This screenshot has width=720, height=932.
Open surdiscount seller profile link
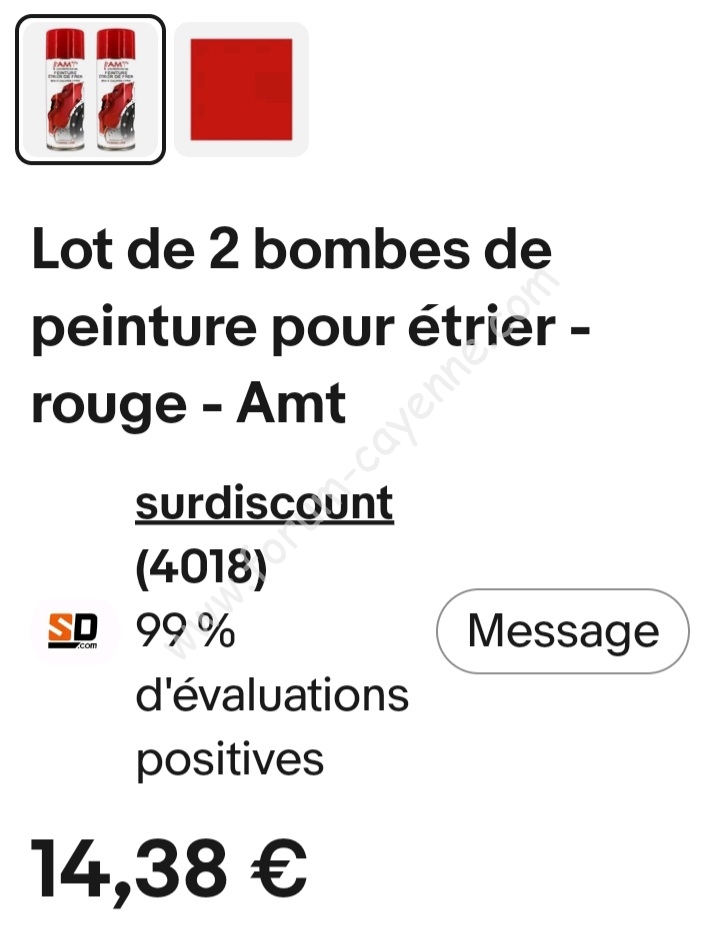pyautogui.click(x=264, y=505)
